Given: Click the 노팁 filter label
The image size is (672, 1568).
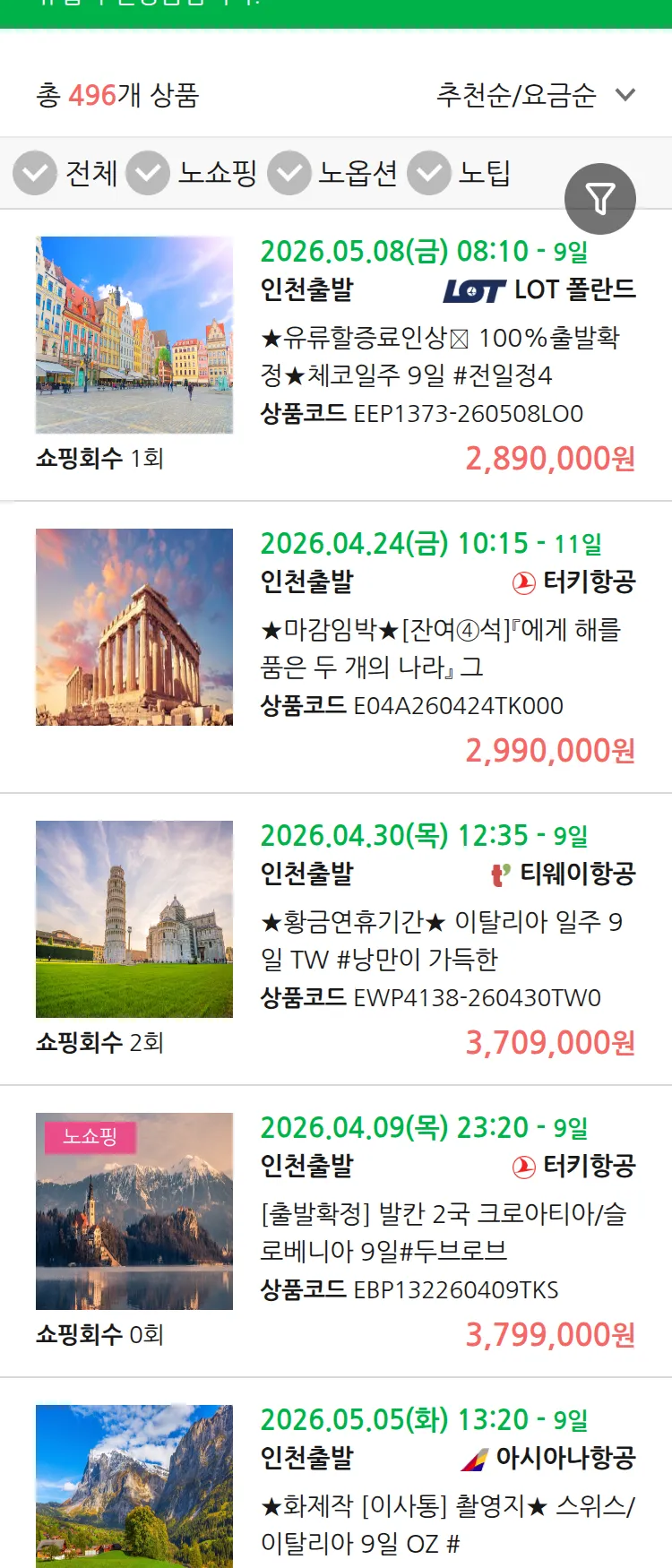Looking at the screenshot, I should [485, 173].
